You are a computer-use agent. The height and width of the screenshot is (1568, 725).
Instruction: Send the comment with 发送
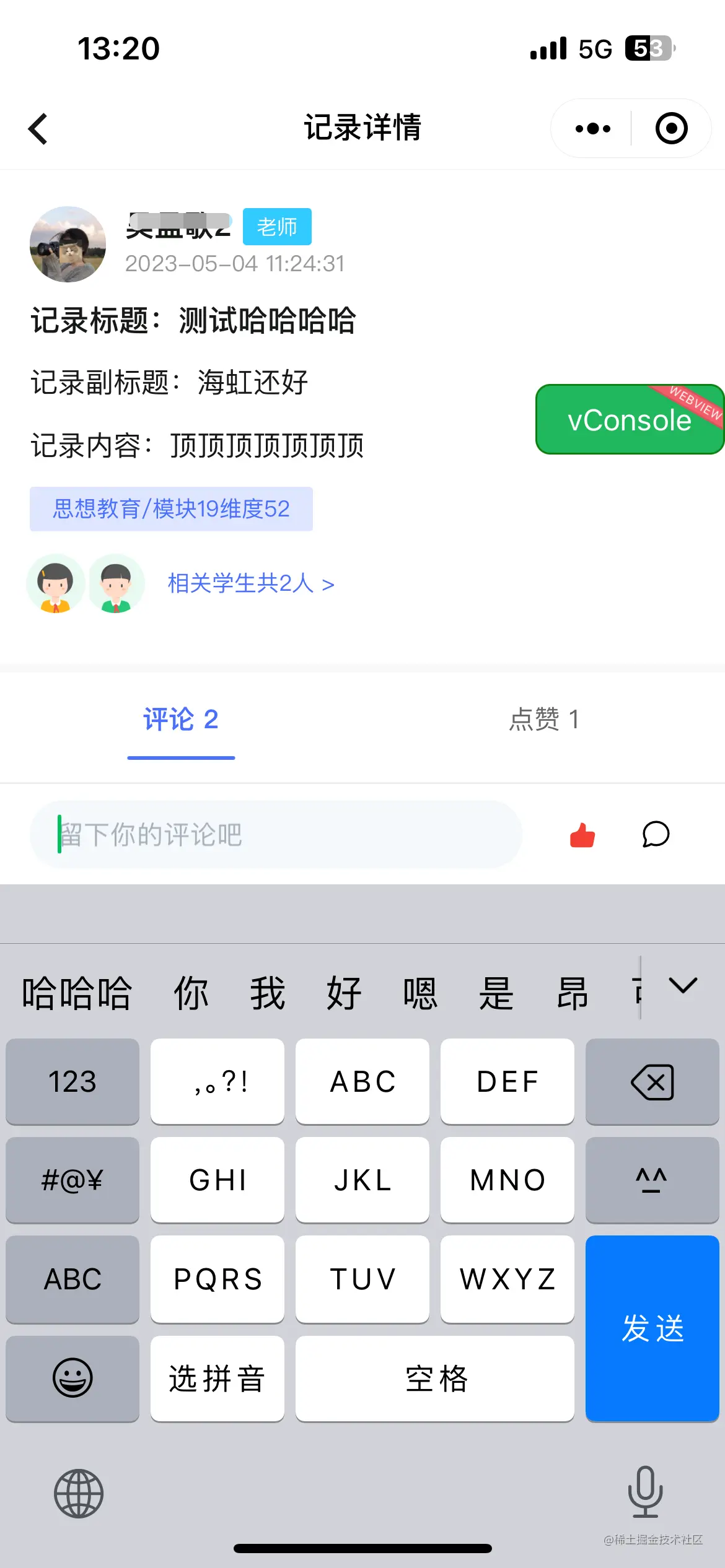click(652, 1328)
